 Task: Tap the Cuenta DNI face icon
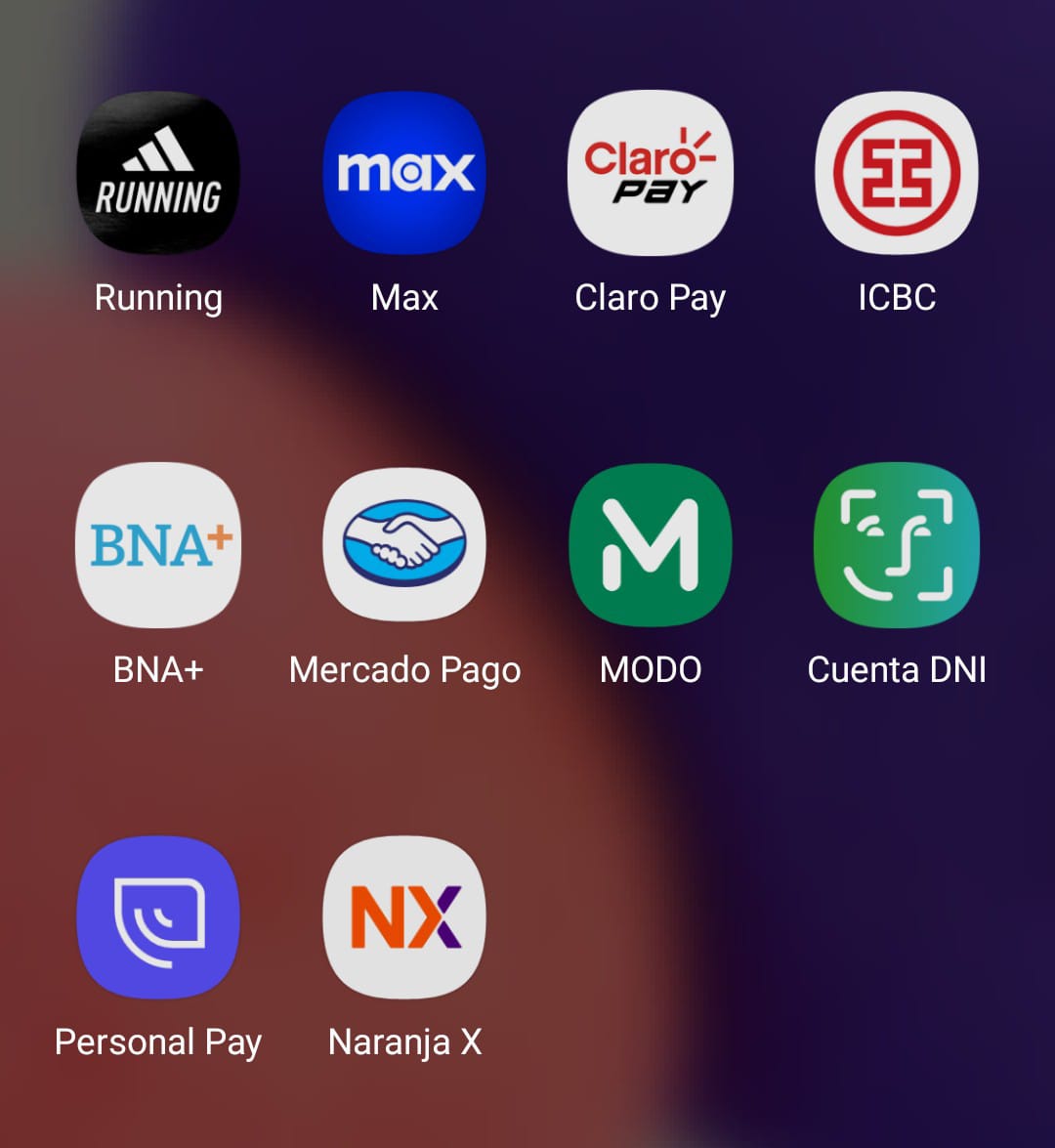tap(897, 544)
